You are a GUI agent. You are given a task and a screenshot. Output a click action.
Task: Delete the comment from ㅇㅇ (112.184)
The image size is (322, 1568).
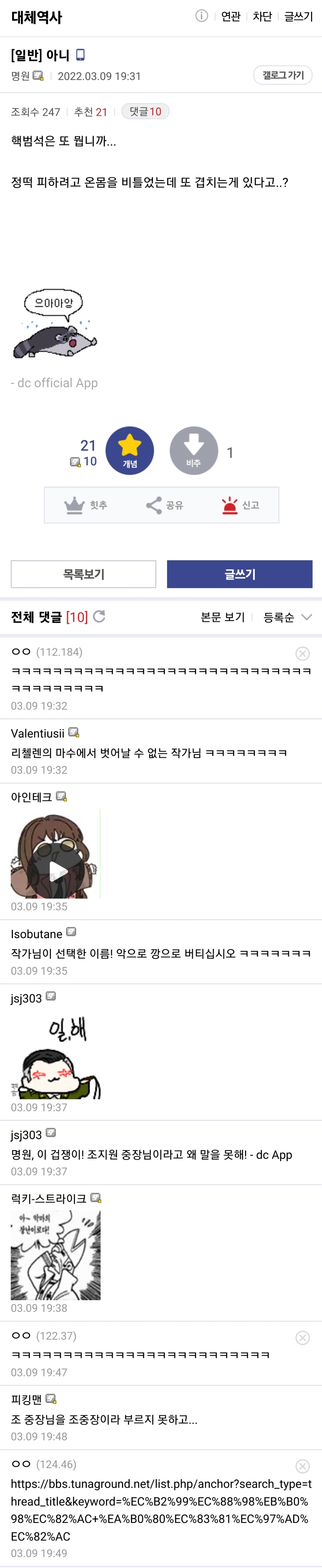tap(302, 653)
